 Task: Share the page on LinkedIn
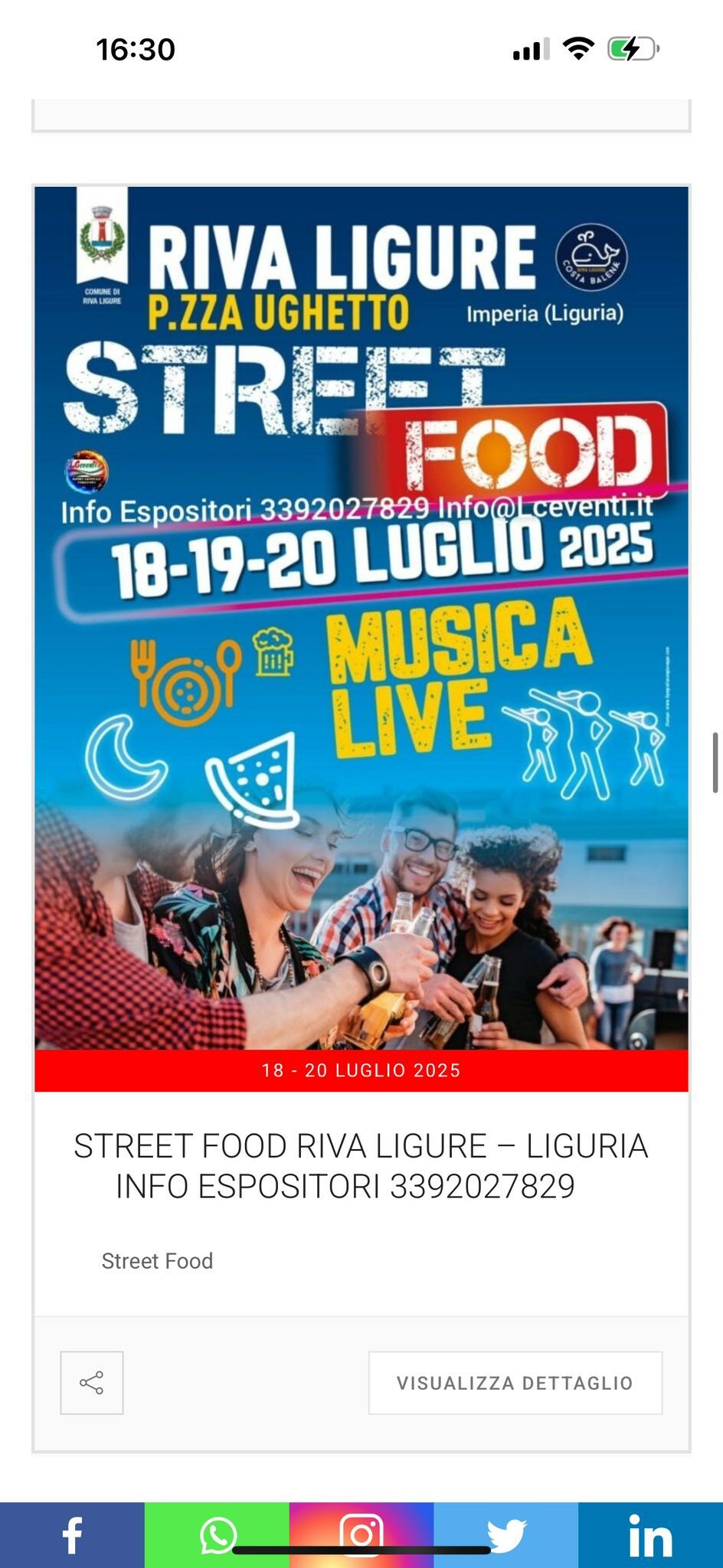point(650,1535)
